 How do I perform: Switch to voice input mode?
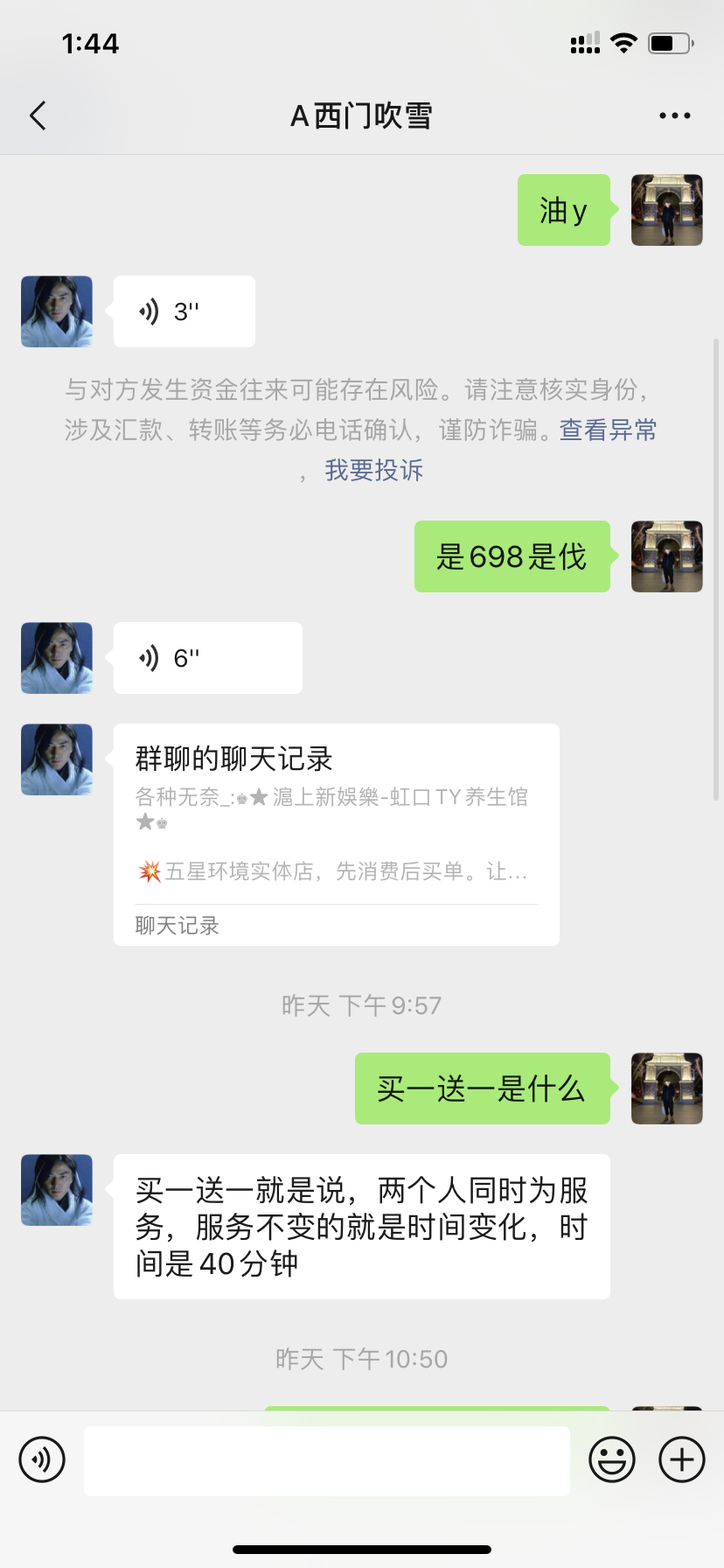(x=42, y=1459)
